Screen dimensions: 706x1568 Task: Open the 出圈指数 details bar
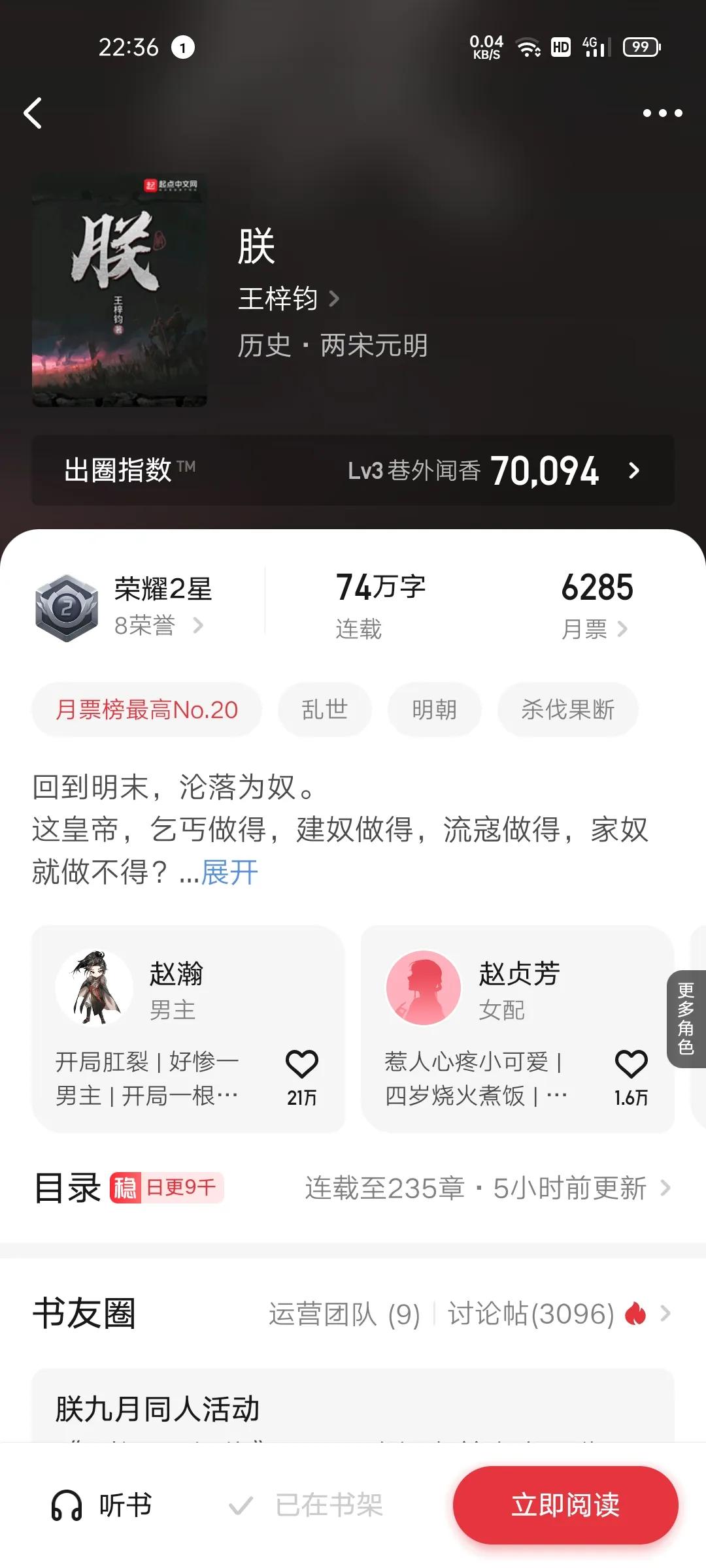pyautogui.click(x=353, y=470)
